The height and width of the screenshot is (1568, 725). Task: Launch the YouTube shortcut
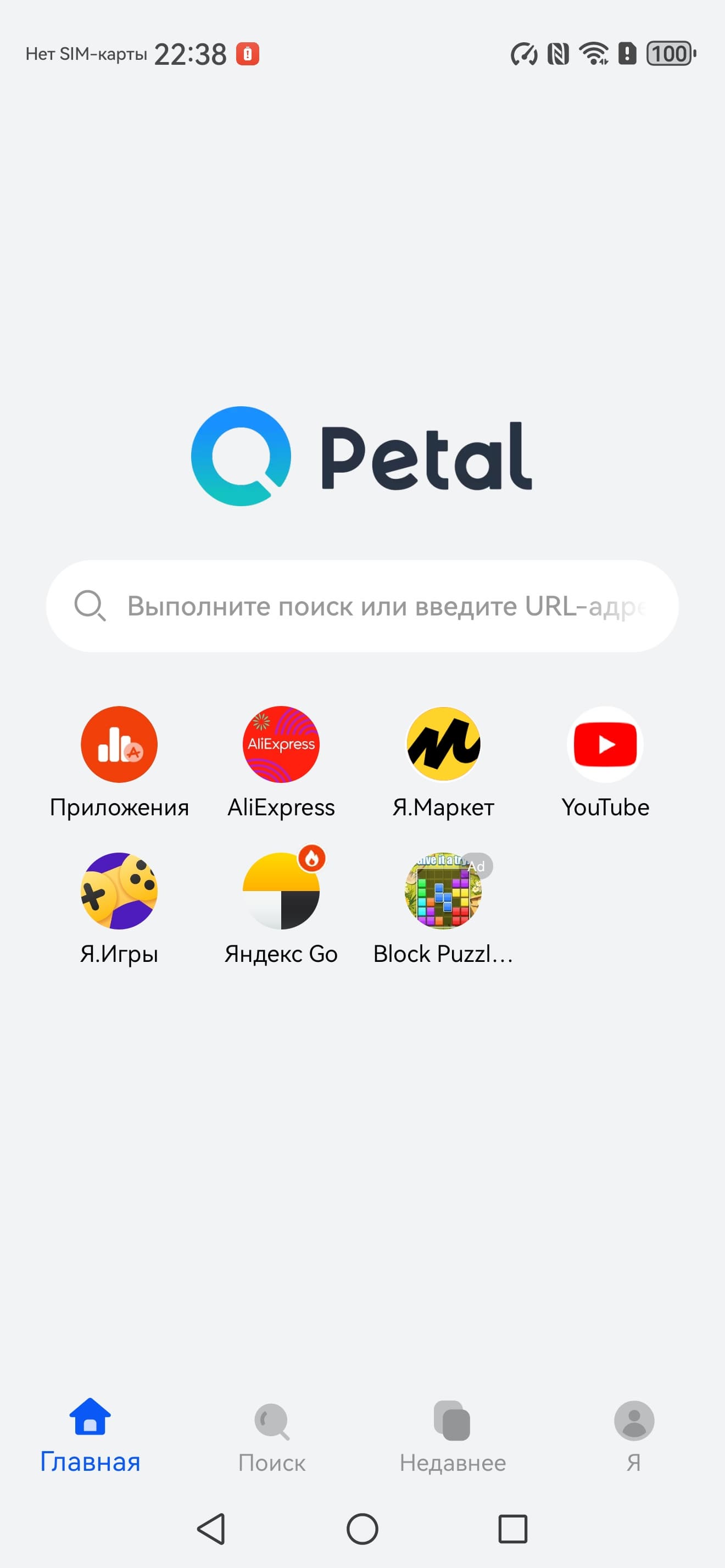tap(605, 744)
